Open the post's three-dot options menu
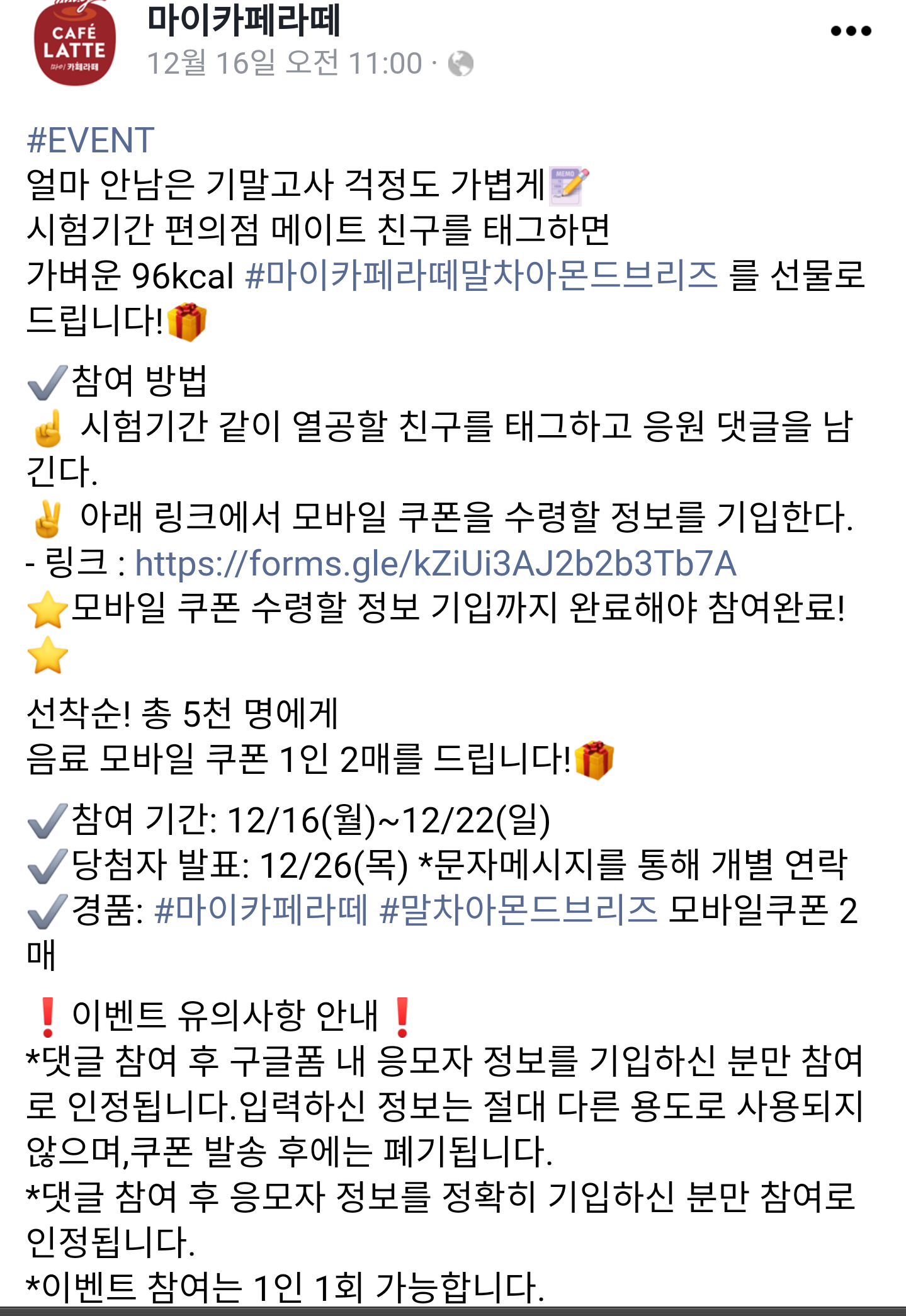This screenshot has height=1316, width=906. [x=851, y=31]
